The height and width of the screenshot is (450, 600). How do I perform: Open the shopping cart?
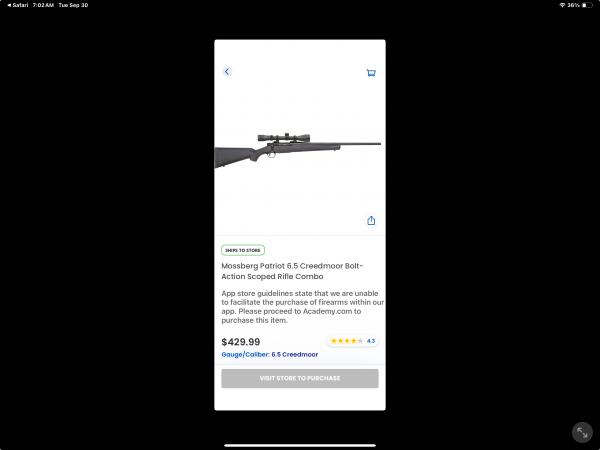point(371,72)
